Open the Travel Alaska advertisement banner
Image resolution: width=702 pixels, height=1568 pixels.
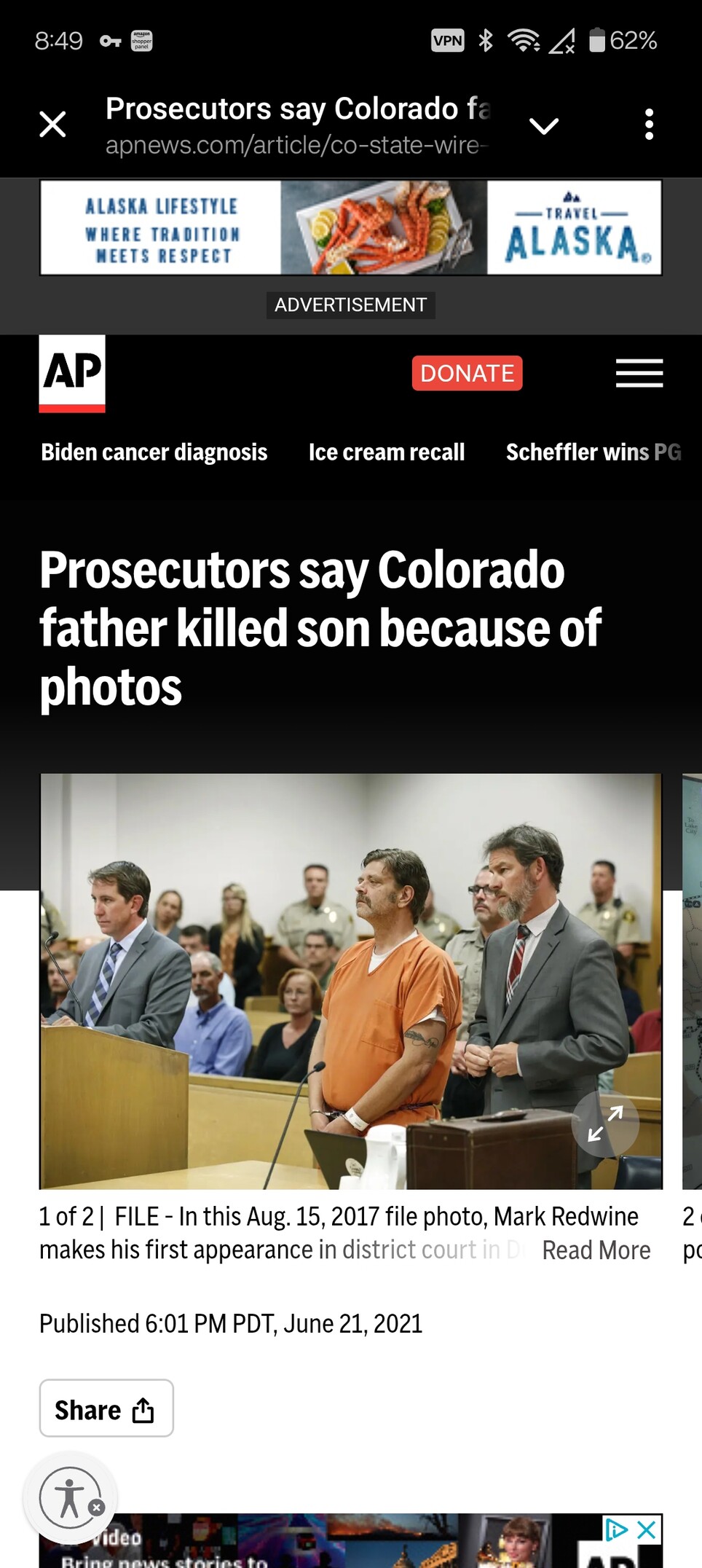click(350, 227)
